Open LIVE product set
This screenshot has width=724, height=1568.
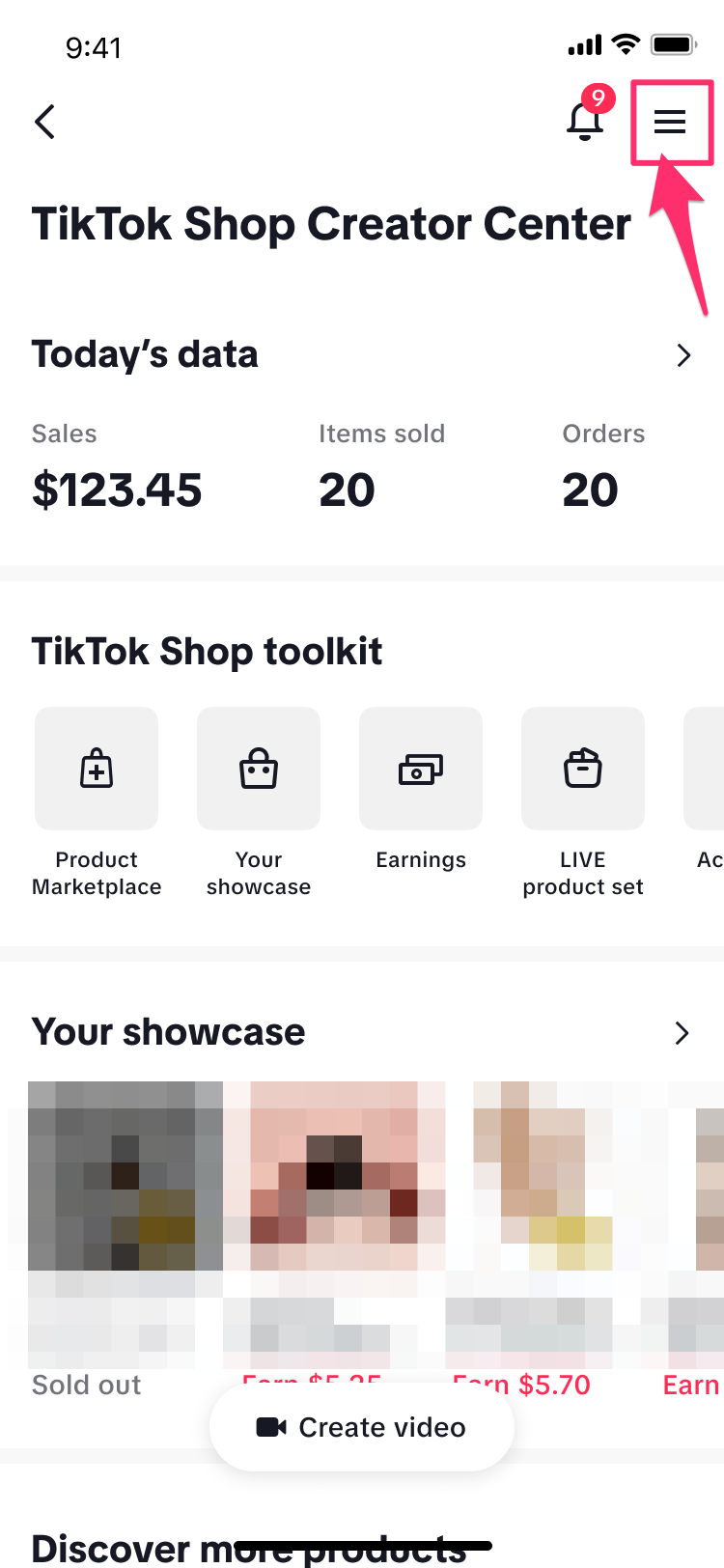tap(583, 770)
